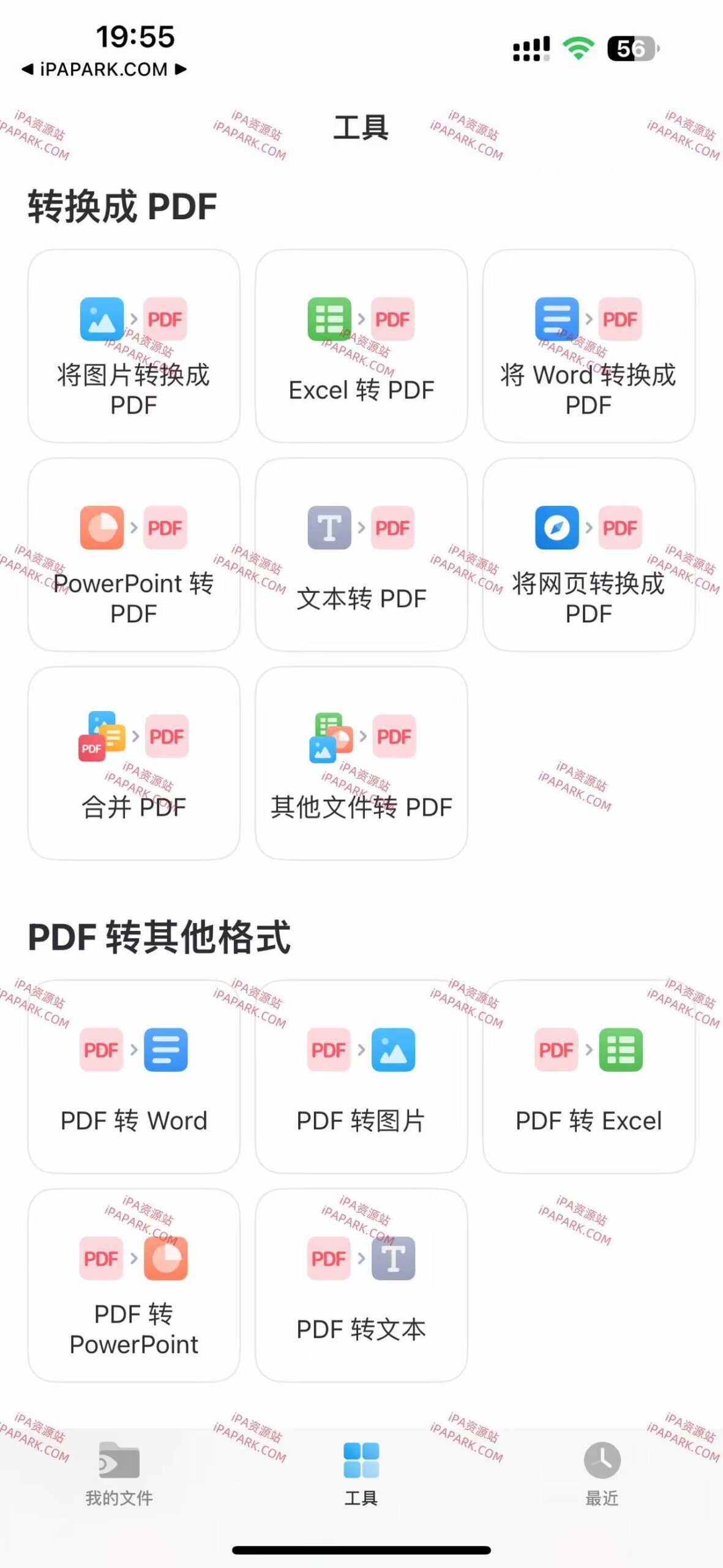Viewport: 723px width, 1568px height.
Task: Tap the Wi-Fi indicator in status bar
Action: pyautogui.click(x=578, y=46)
